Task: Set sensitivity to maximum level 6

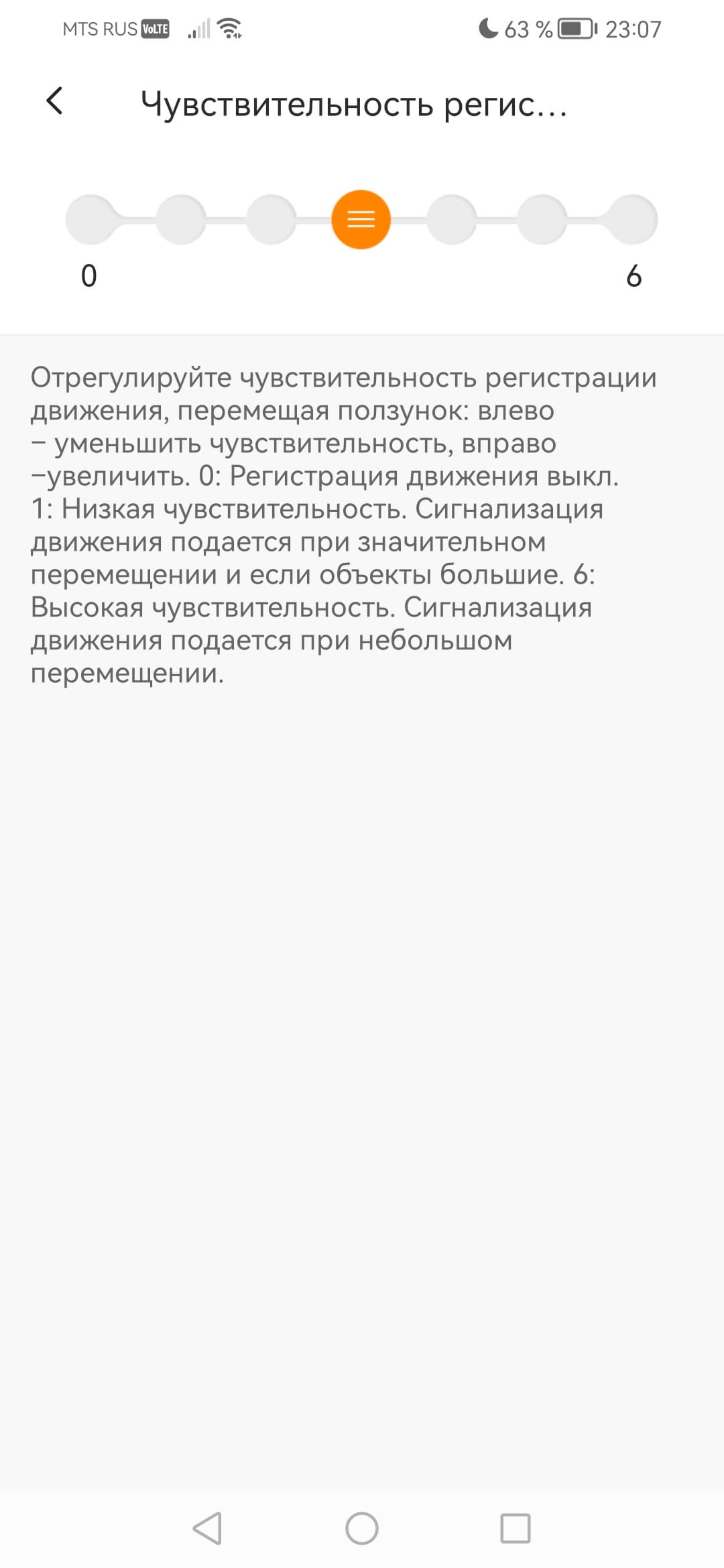Action: tap(633, 220)
